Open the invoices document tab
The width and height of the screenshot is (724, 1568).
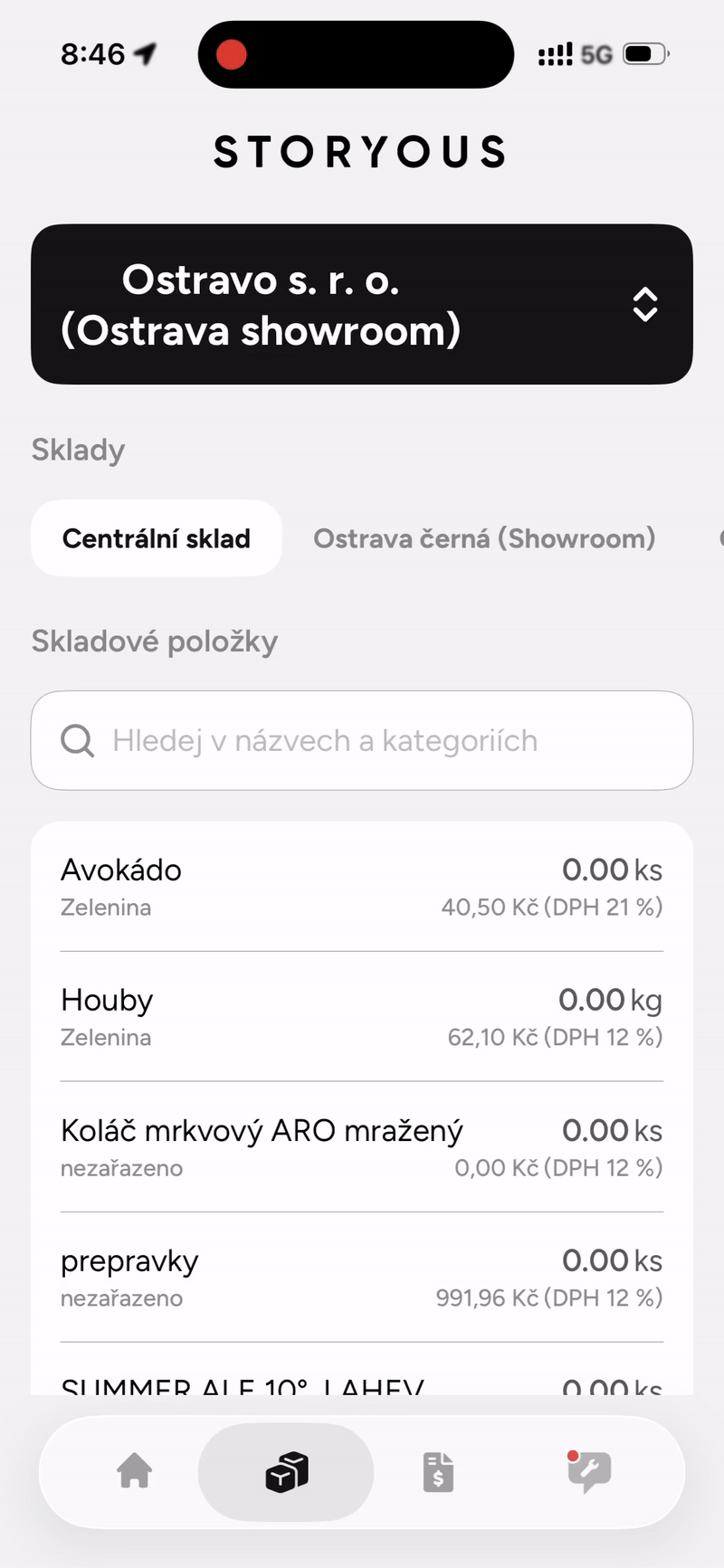click(x=438, y=1471)
